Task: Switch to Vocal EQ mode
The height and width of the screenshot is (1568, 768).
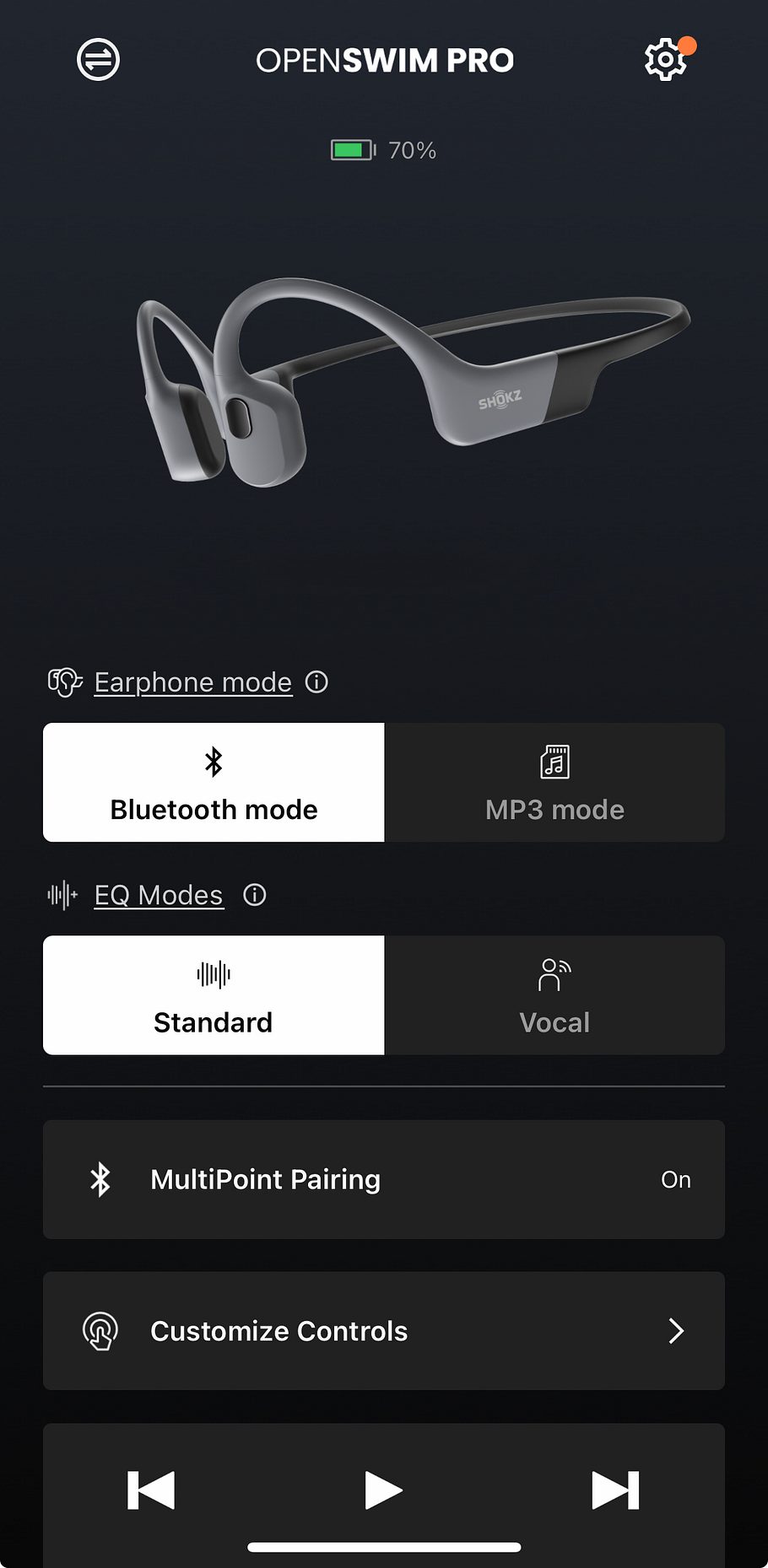Action: (554, 995)
